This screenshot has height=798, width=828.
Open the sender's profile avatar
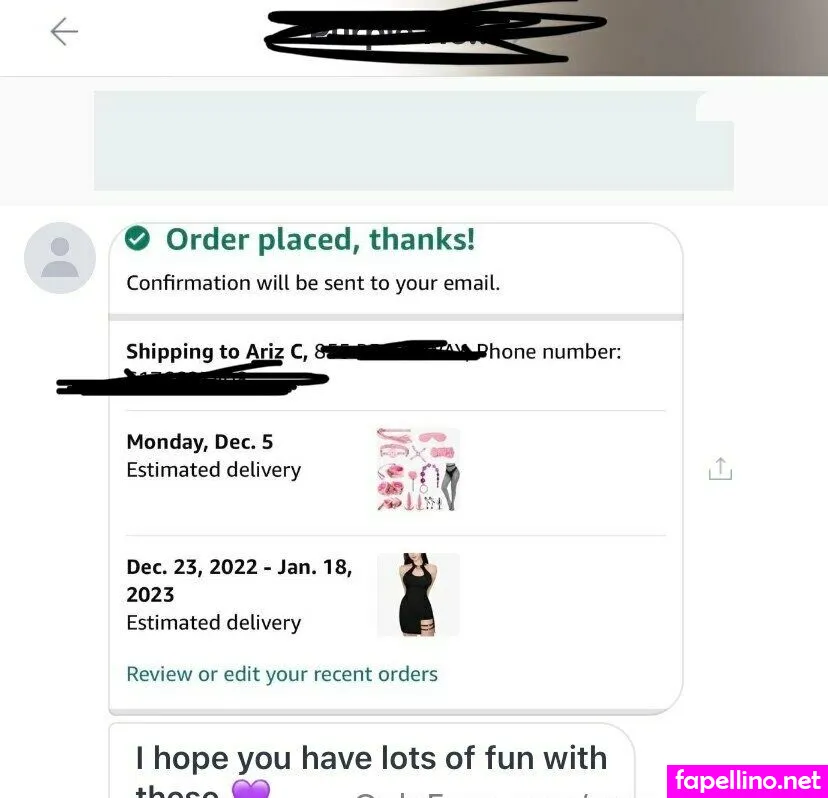pos(60,258)
